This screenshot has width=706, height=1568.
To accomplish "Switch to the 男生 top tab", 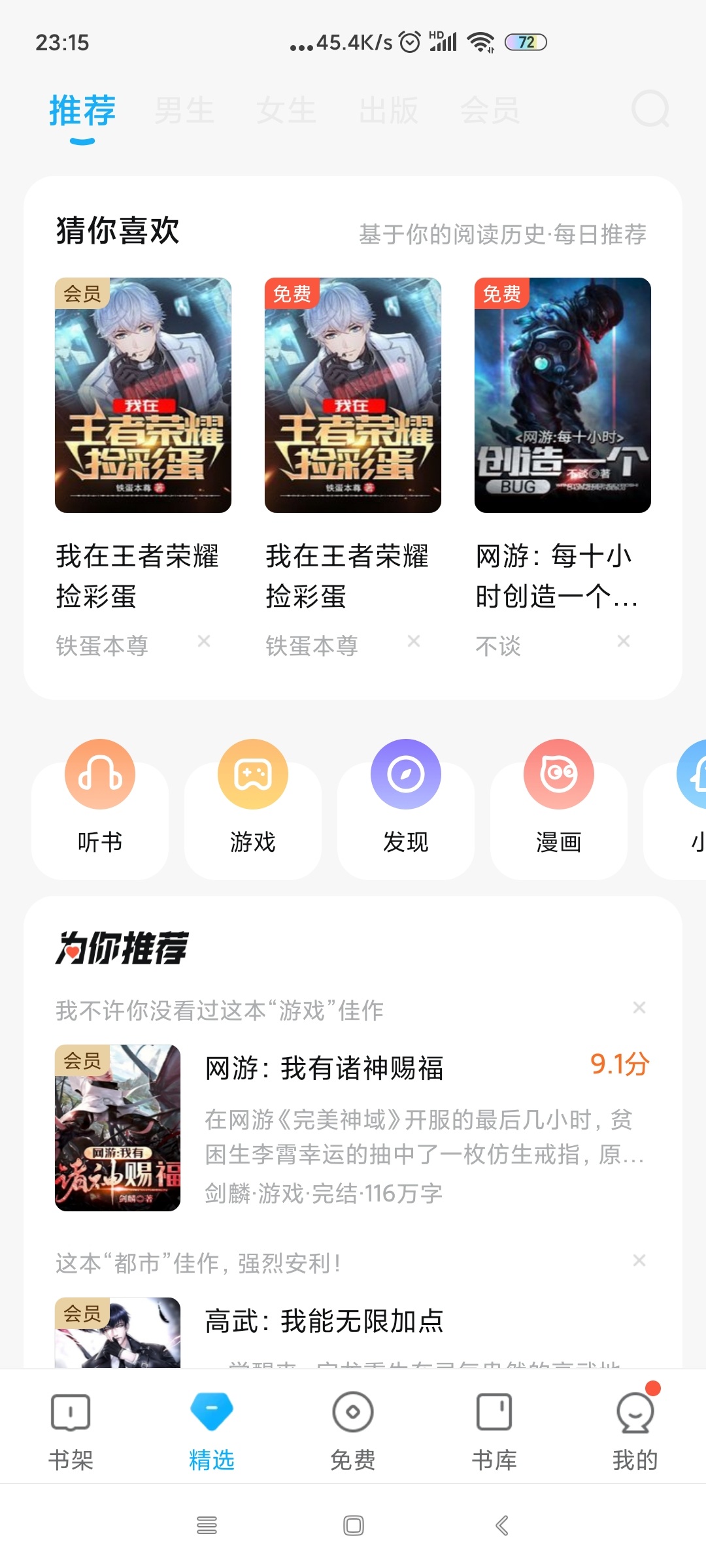I will click(x=184, y=110).
